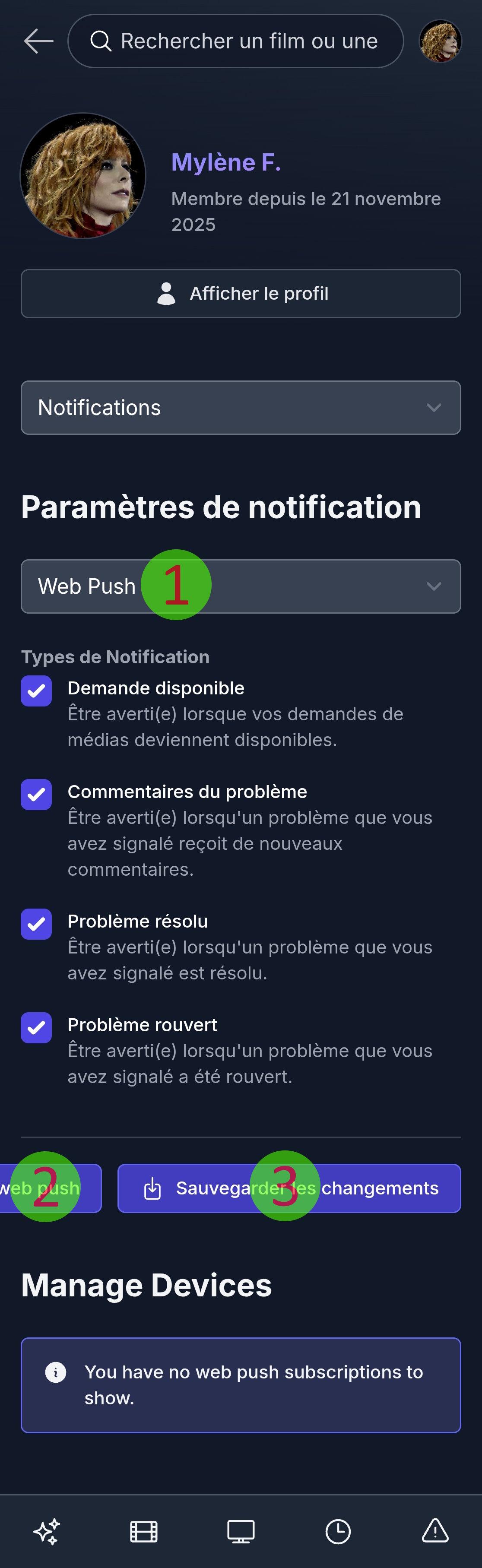Open the sparkles discover tab
Viewport: 482px width, 1568px height.
pyautogui.click(x=47, y=1531)
